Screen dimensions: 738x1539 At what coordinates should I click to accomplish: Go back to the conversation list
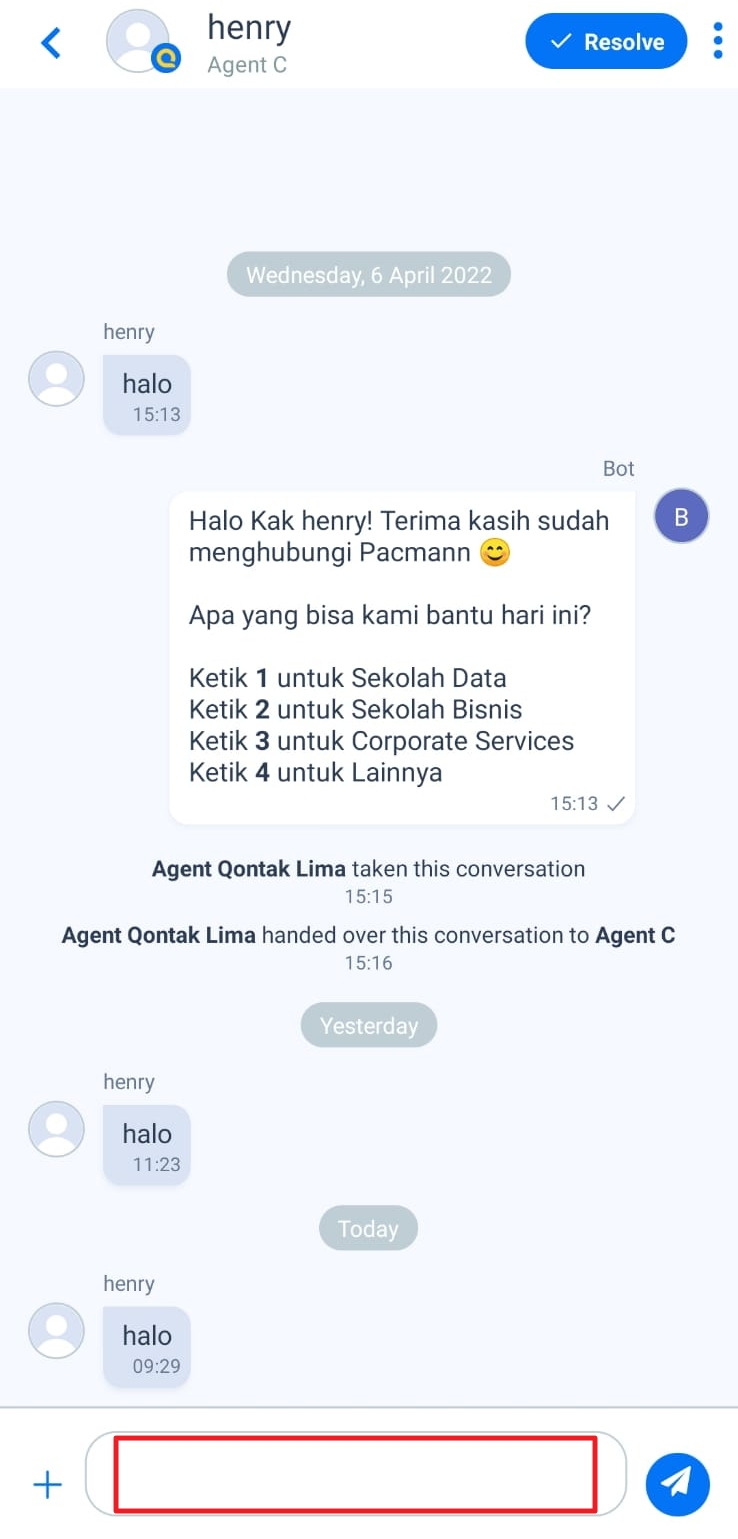[x=51, y=43]
